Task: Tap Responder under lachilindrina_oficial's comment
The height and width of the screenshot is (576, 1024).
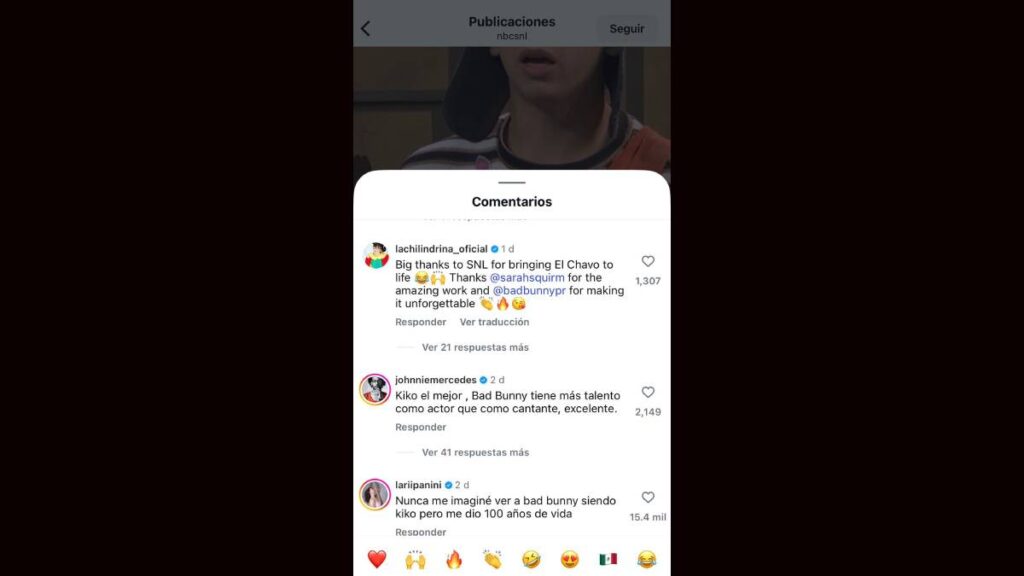Action: [x=420, y=322]
